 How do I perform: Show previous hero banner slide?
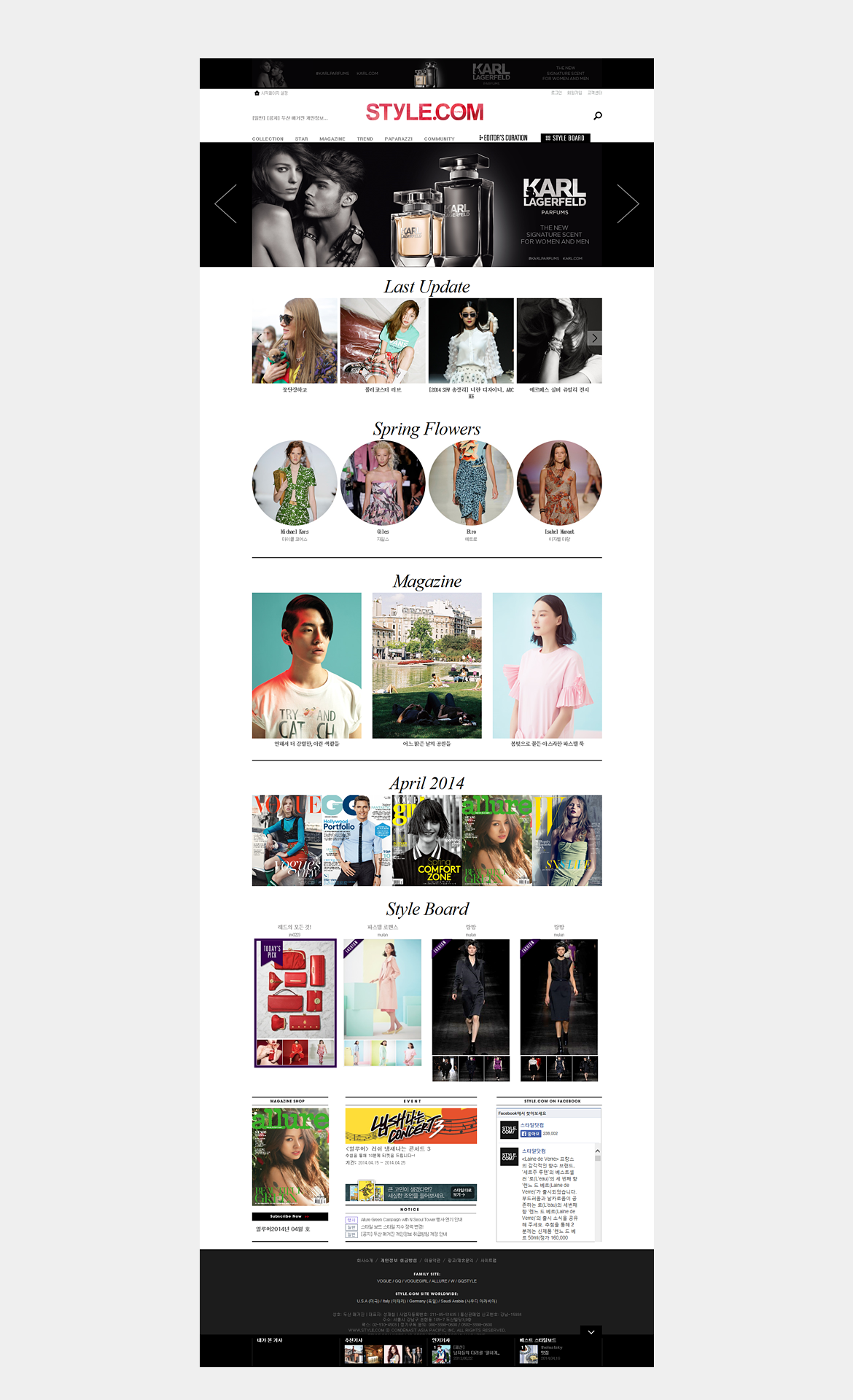pyautogui.click(x=226, y=203)
